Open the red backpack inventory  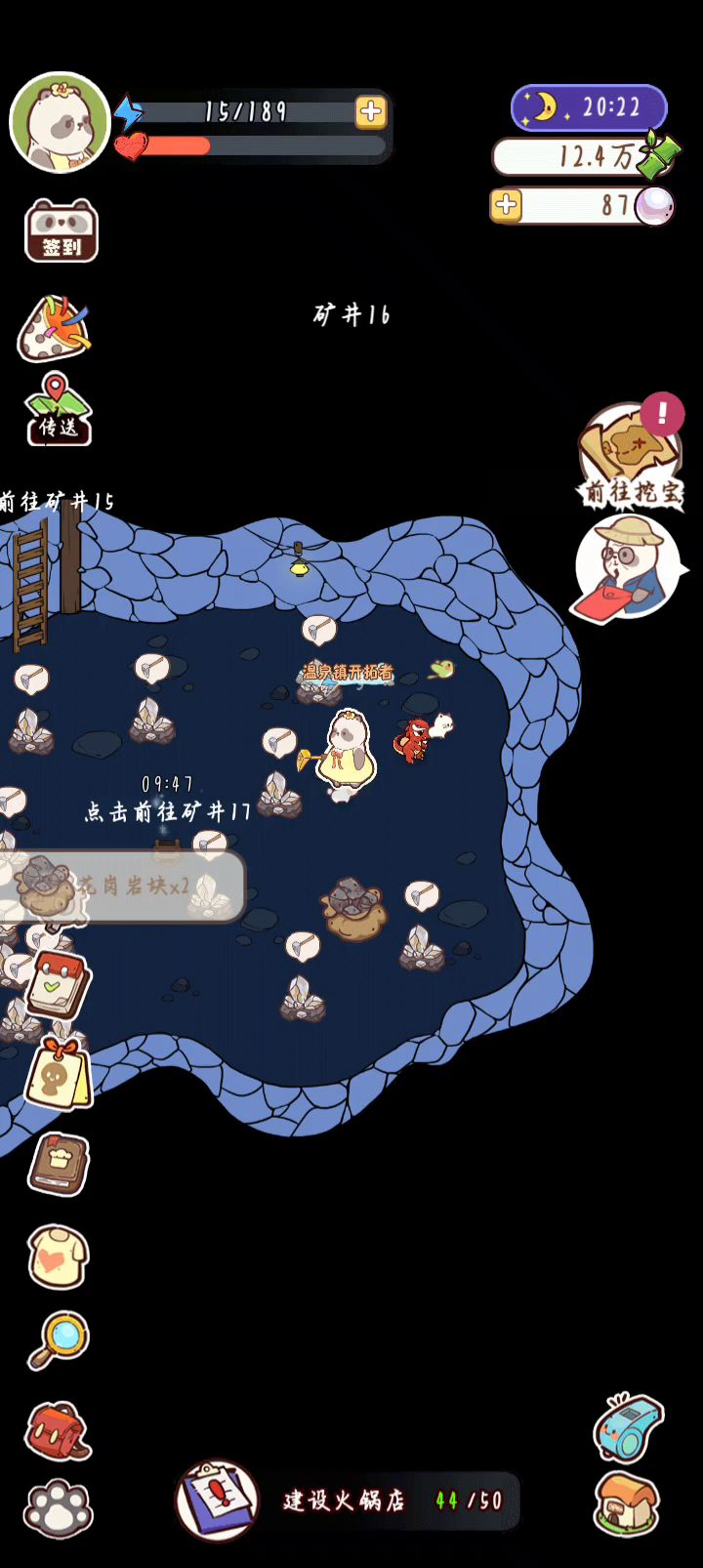coord(59,1431)
